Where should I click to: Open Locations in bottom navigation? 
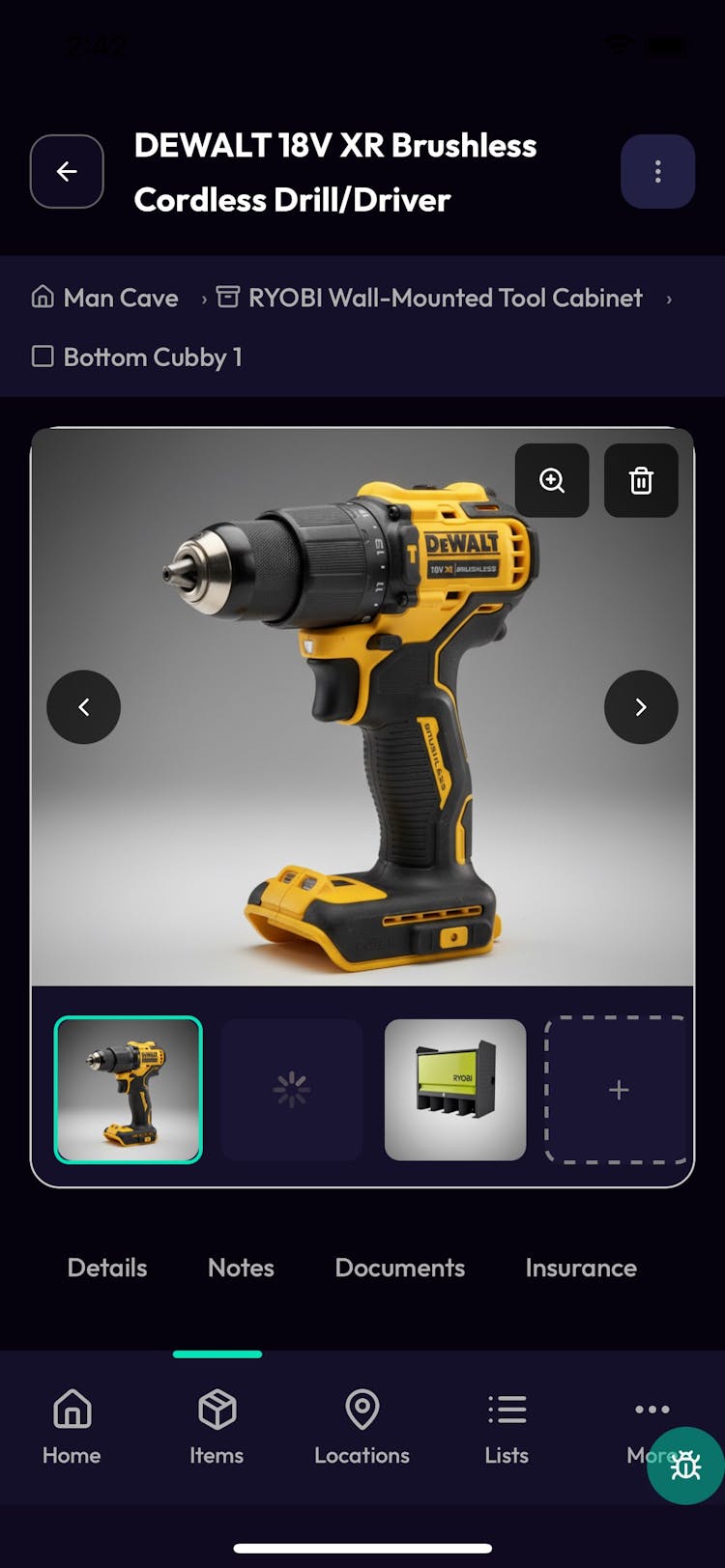[362, 1428]
